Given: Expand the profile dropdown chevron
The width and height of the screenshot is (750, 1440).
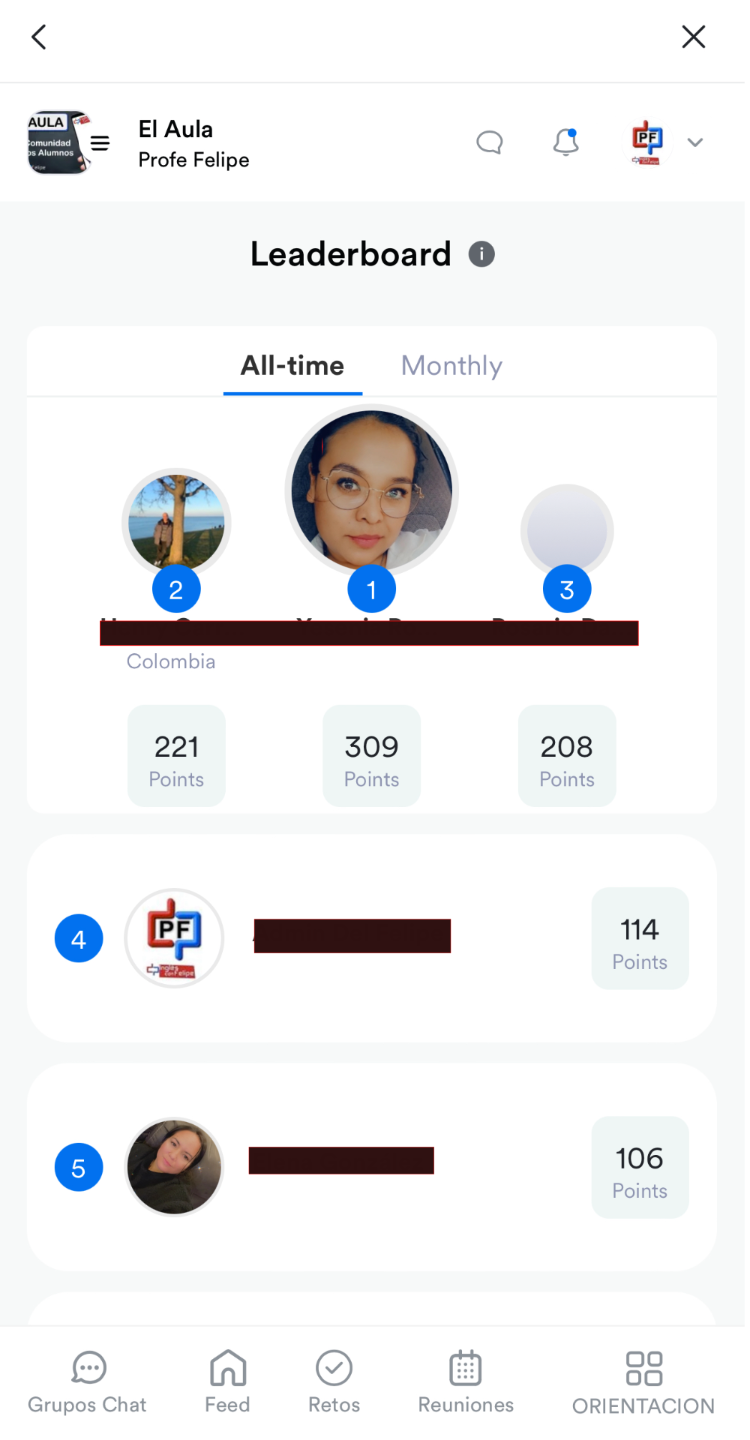Looking at the screenshot, I should point(695,143).
